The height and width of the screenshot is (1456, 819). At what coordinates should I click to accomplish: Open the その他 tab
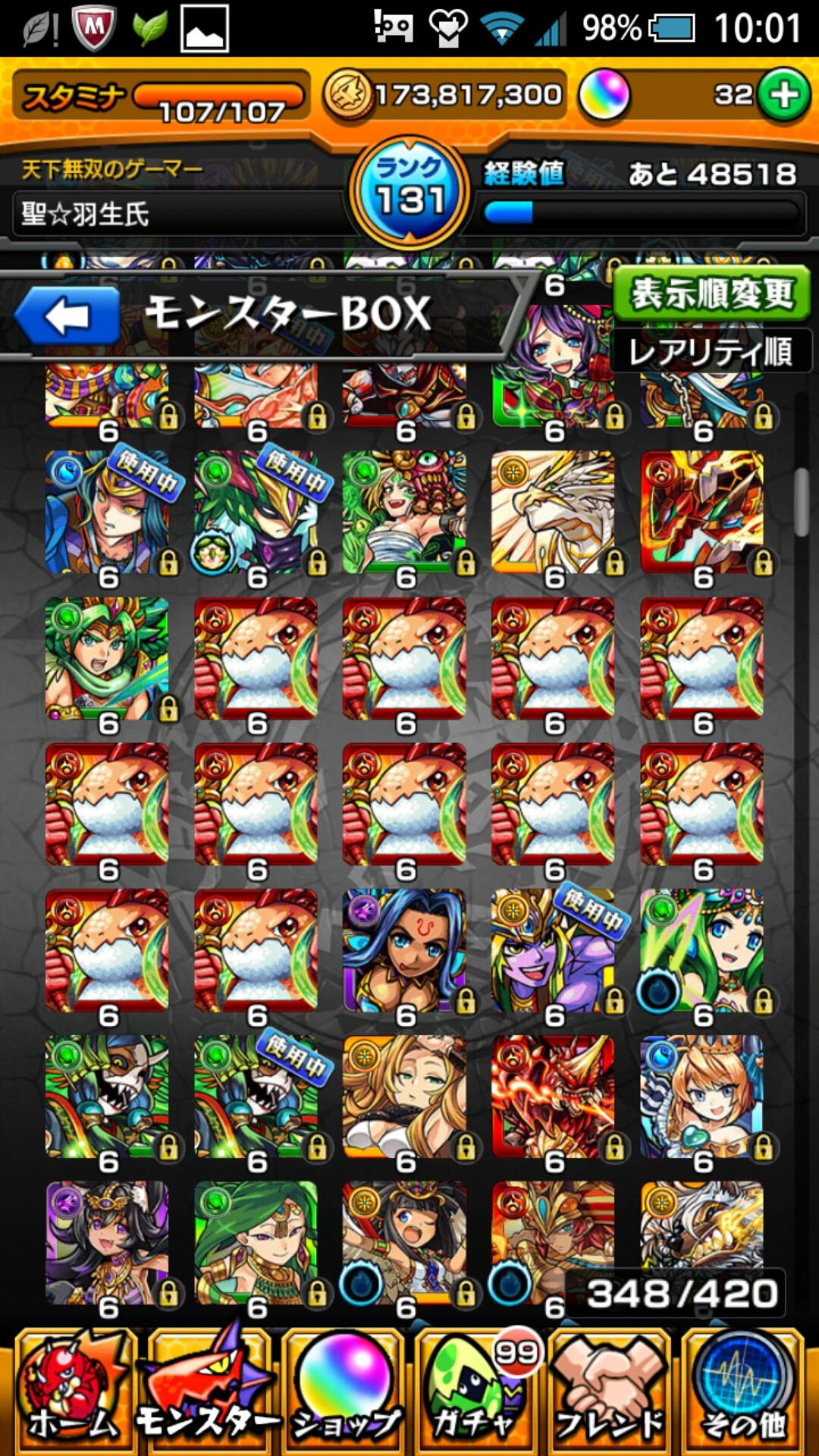(743, 1393)
